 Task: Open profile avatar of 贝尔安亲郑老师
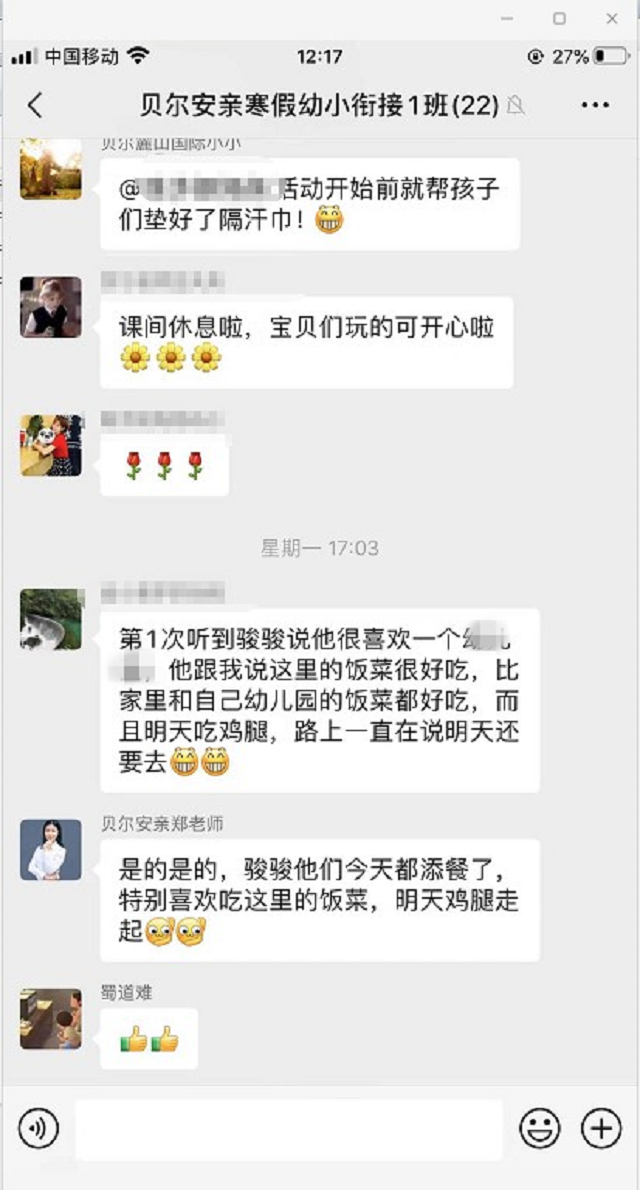51,850
